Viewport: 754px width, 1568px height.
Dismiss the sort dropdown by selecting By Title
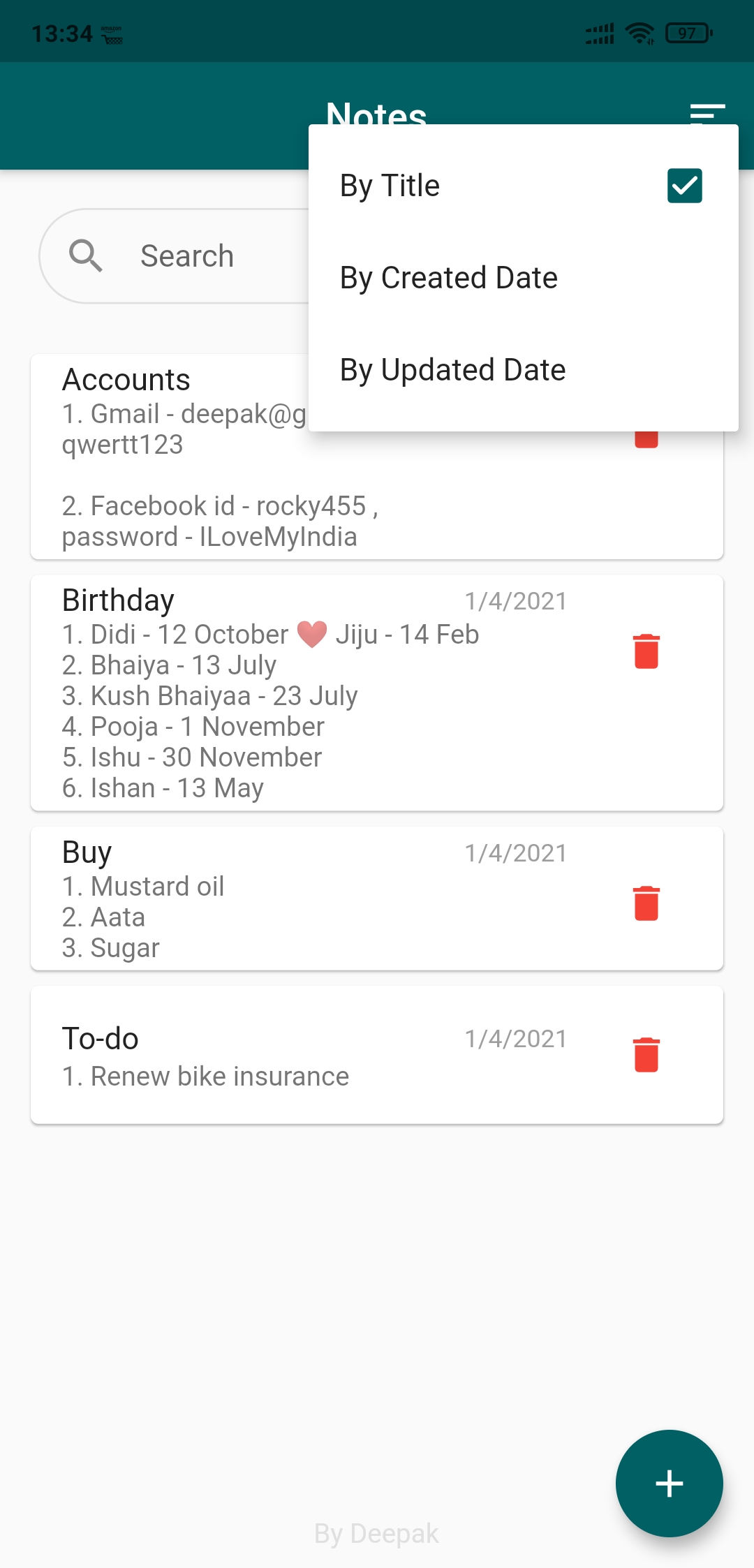(389, 185)
